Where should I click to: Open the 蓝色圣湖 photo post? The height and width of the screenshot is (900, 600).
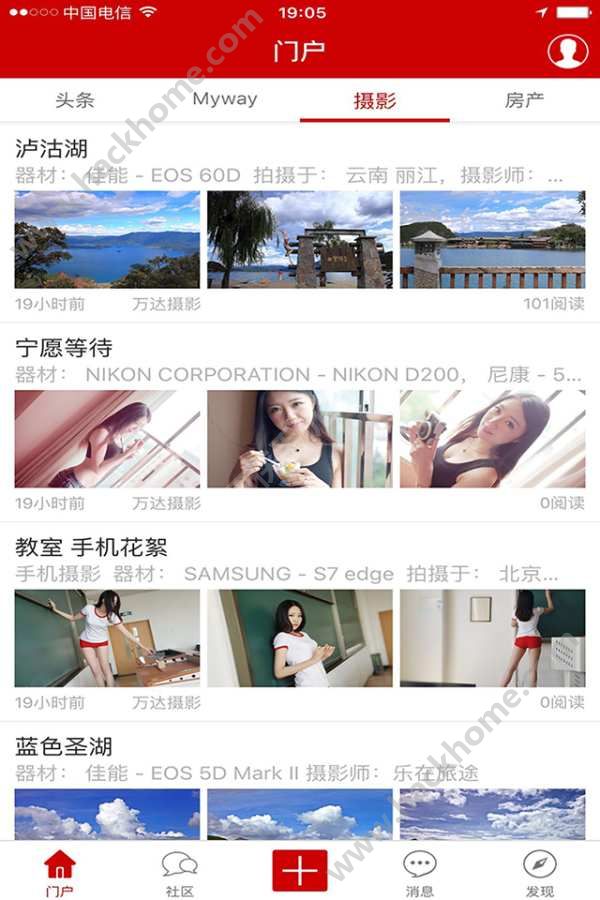point(64,746)
